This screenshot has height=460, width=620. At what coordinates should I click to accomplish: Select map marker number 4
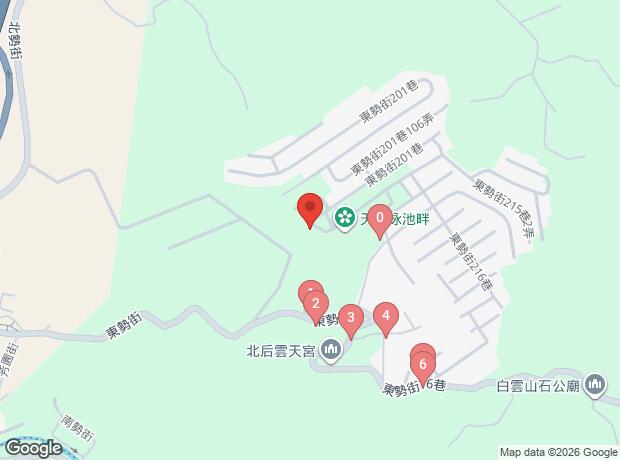pyautogui.click(x=386, y=317)
